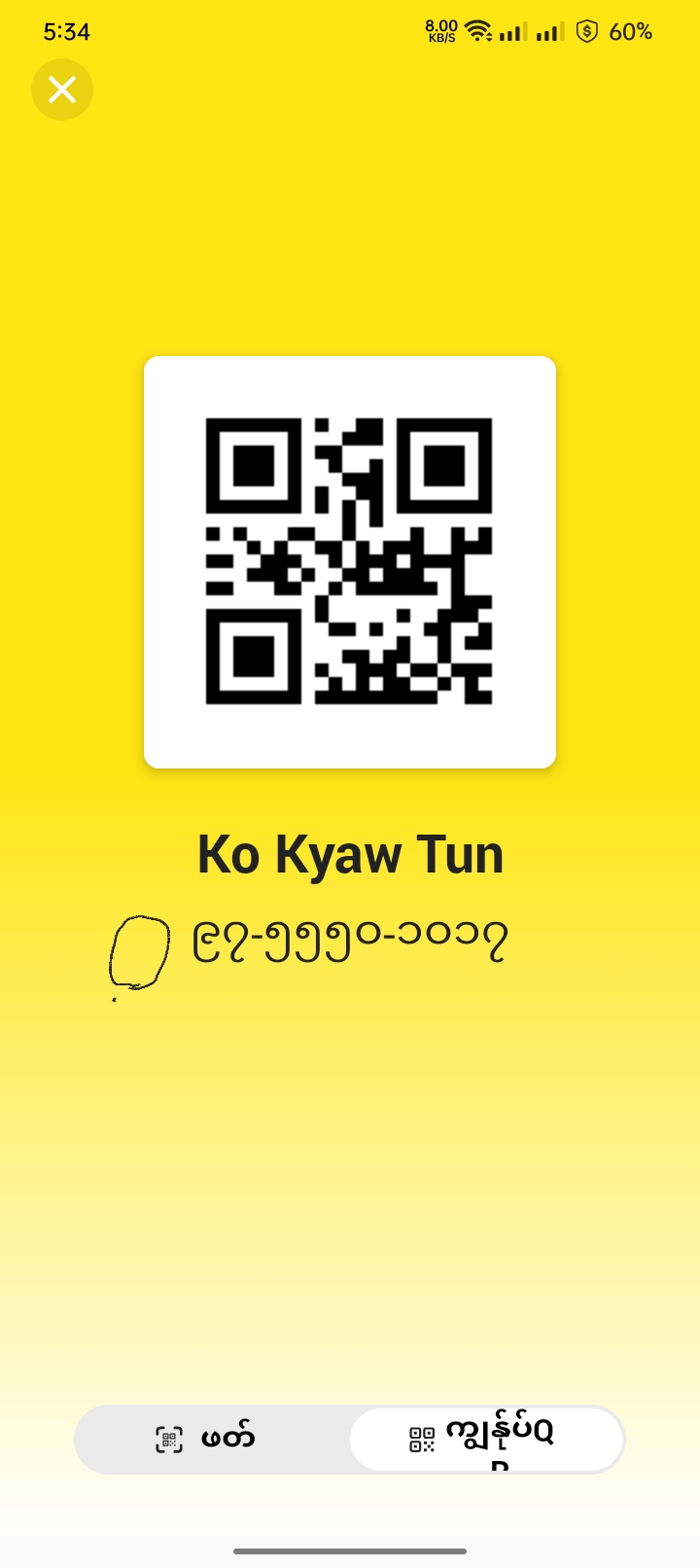Select the ကျွန်ုပ်QR my QR tab
Screen dimensions: 700x1568
tap(485, 1439)
